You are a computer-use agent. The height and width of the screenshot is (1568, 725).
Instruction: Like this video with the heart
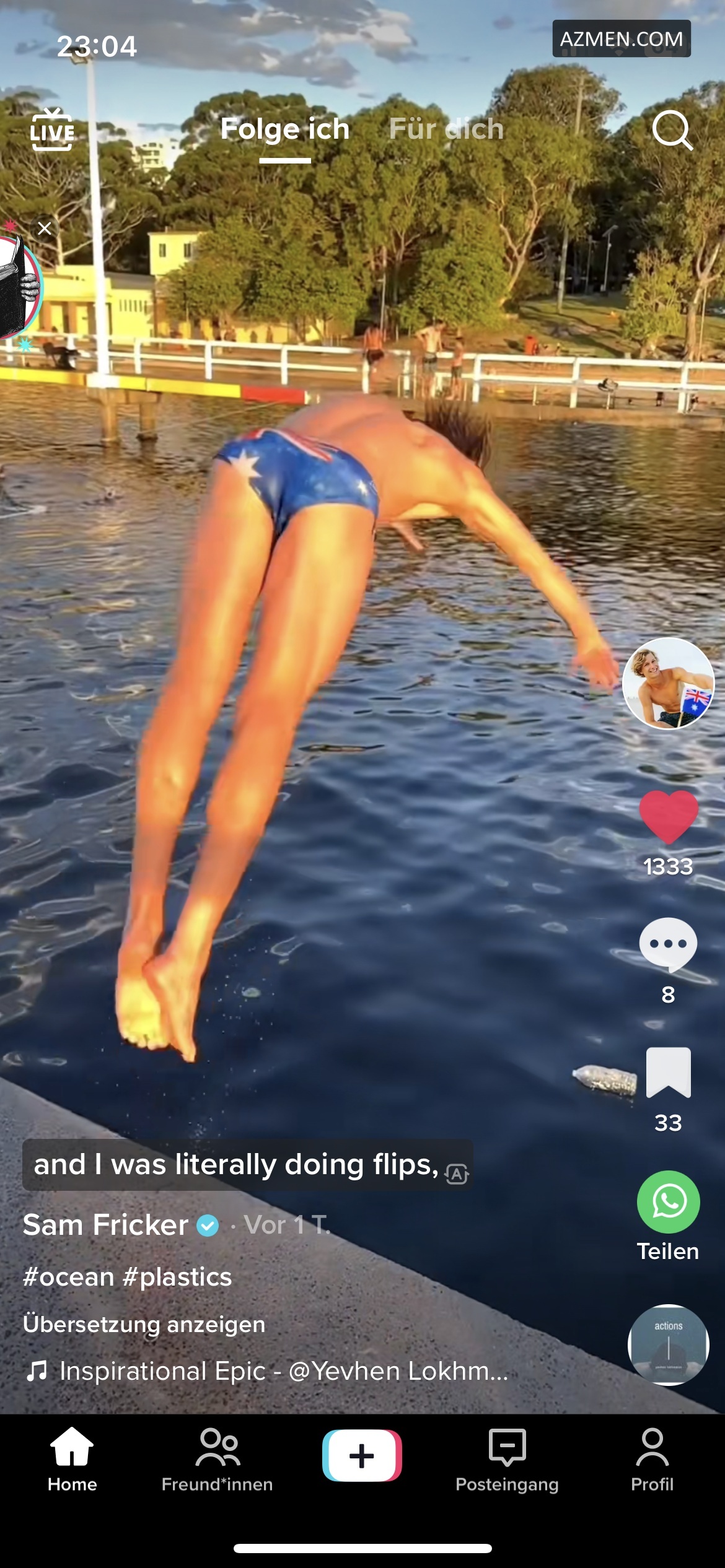click(668, 817)
